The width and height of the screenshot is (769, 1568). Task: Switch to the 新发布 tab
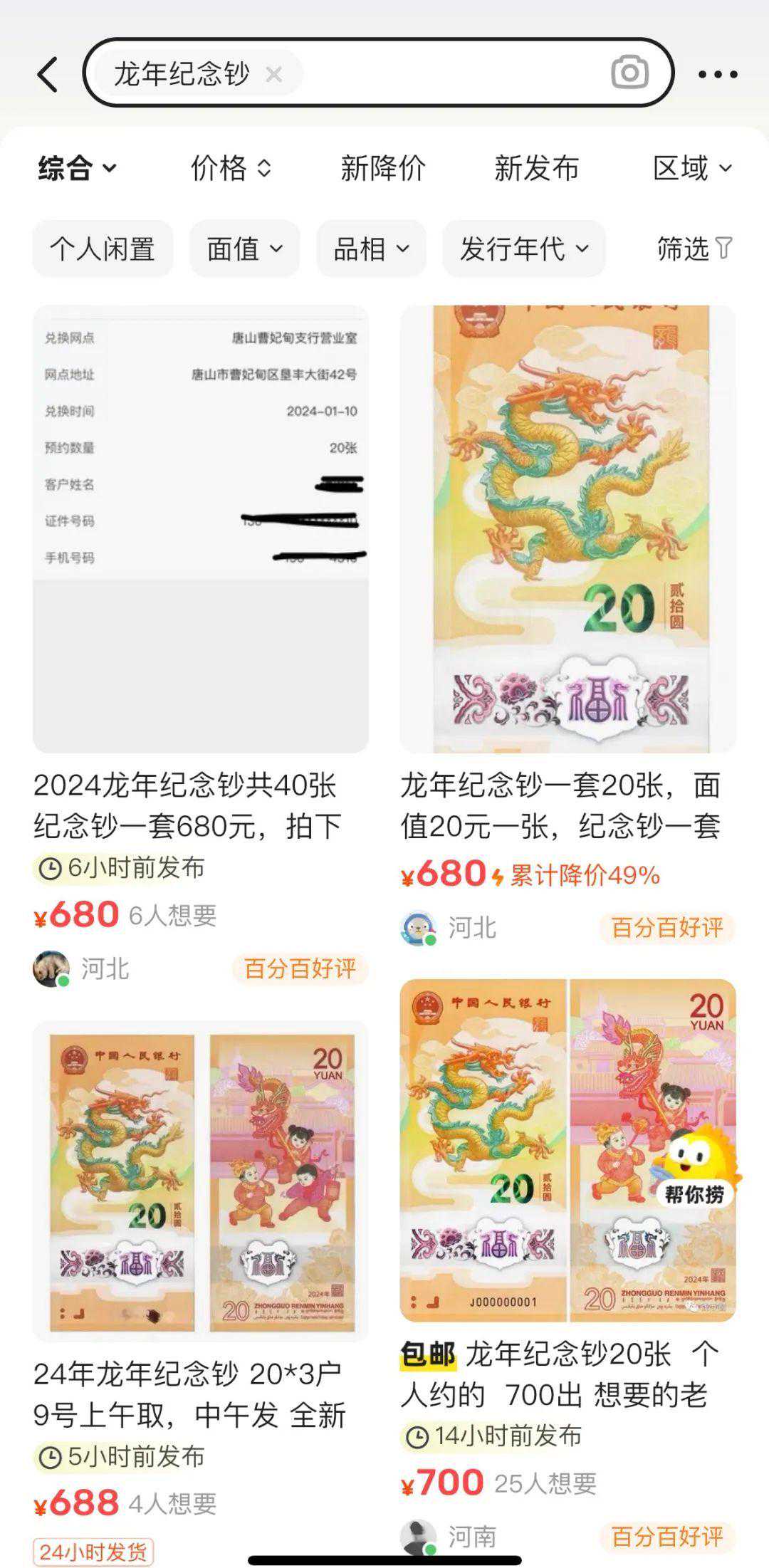(537, 169)
